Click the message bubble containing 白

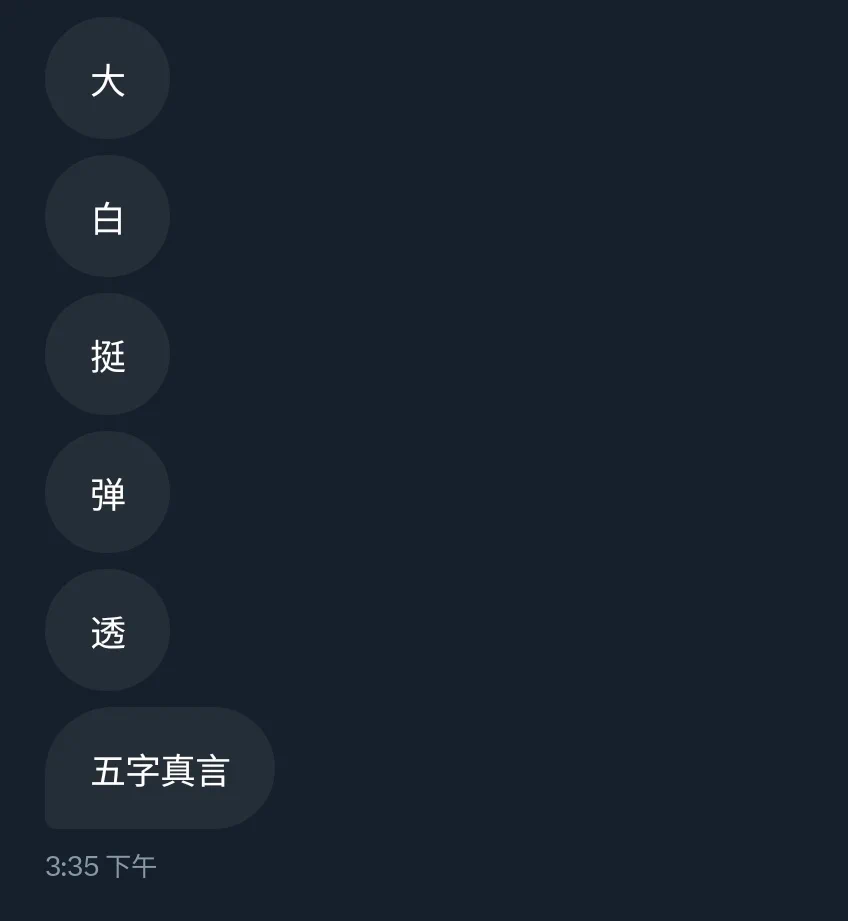coord(107,216)
